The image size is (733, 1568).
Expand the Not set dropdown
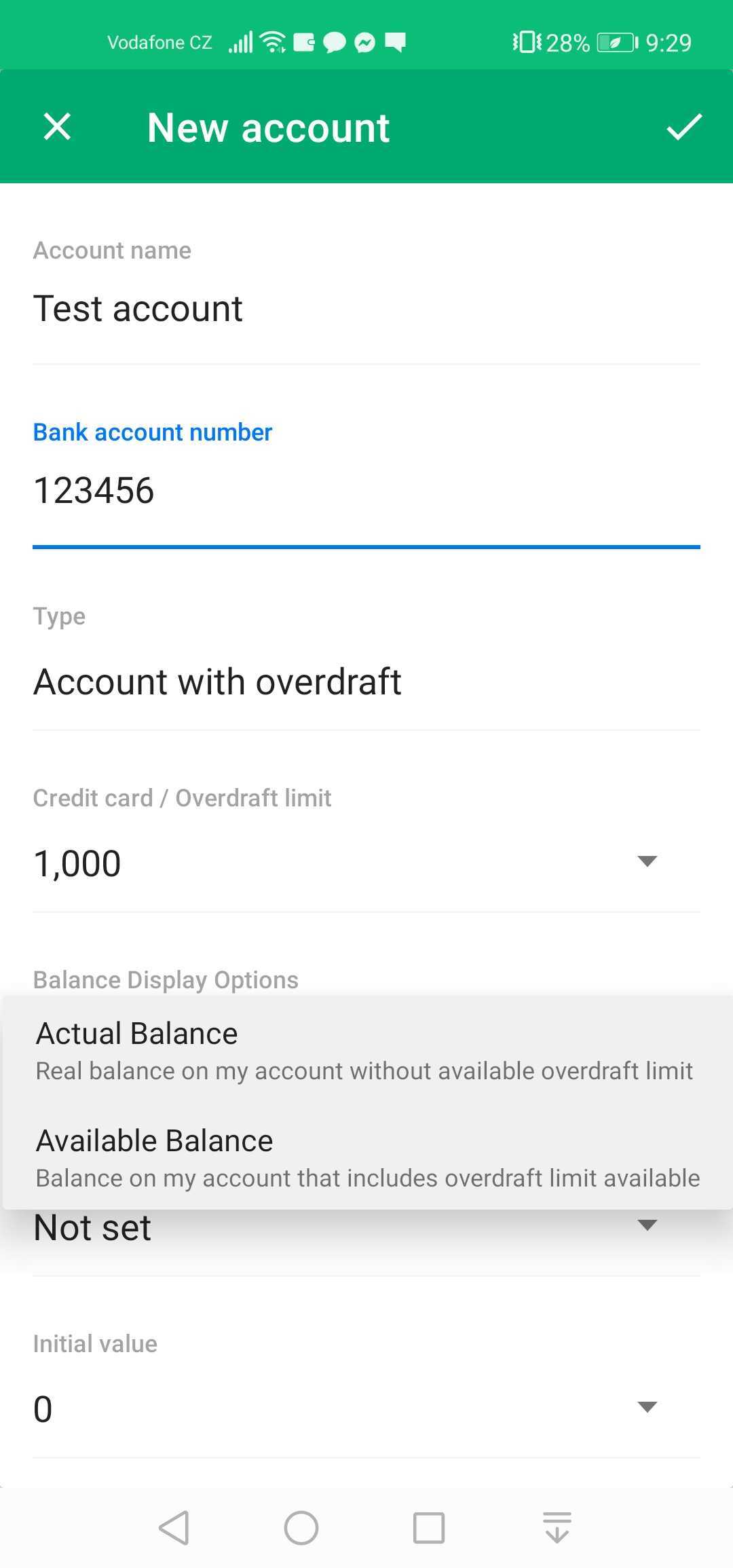tap(647, 1226)
